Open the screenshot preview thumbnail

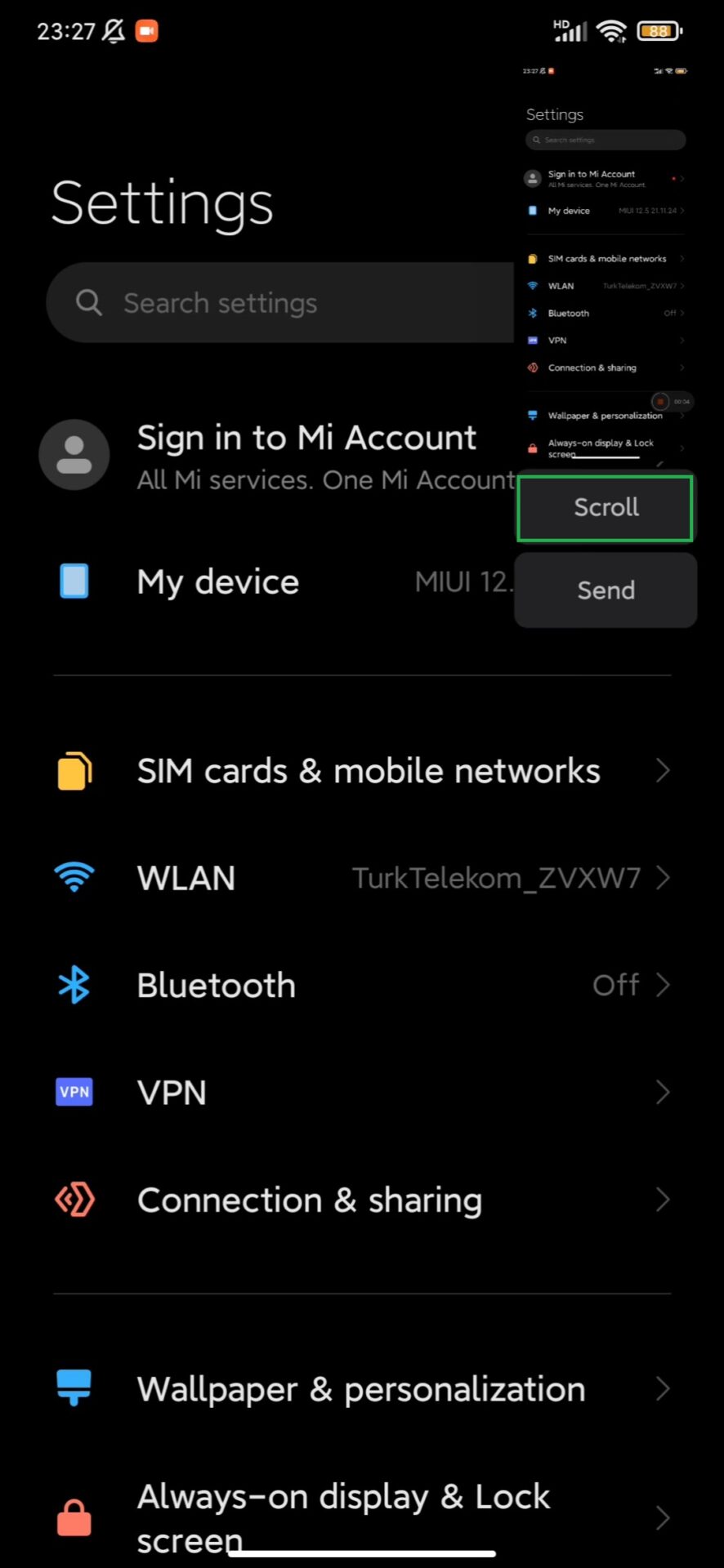606,263
